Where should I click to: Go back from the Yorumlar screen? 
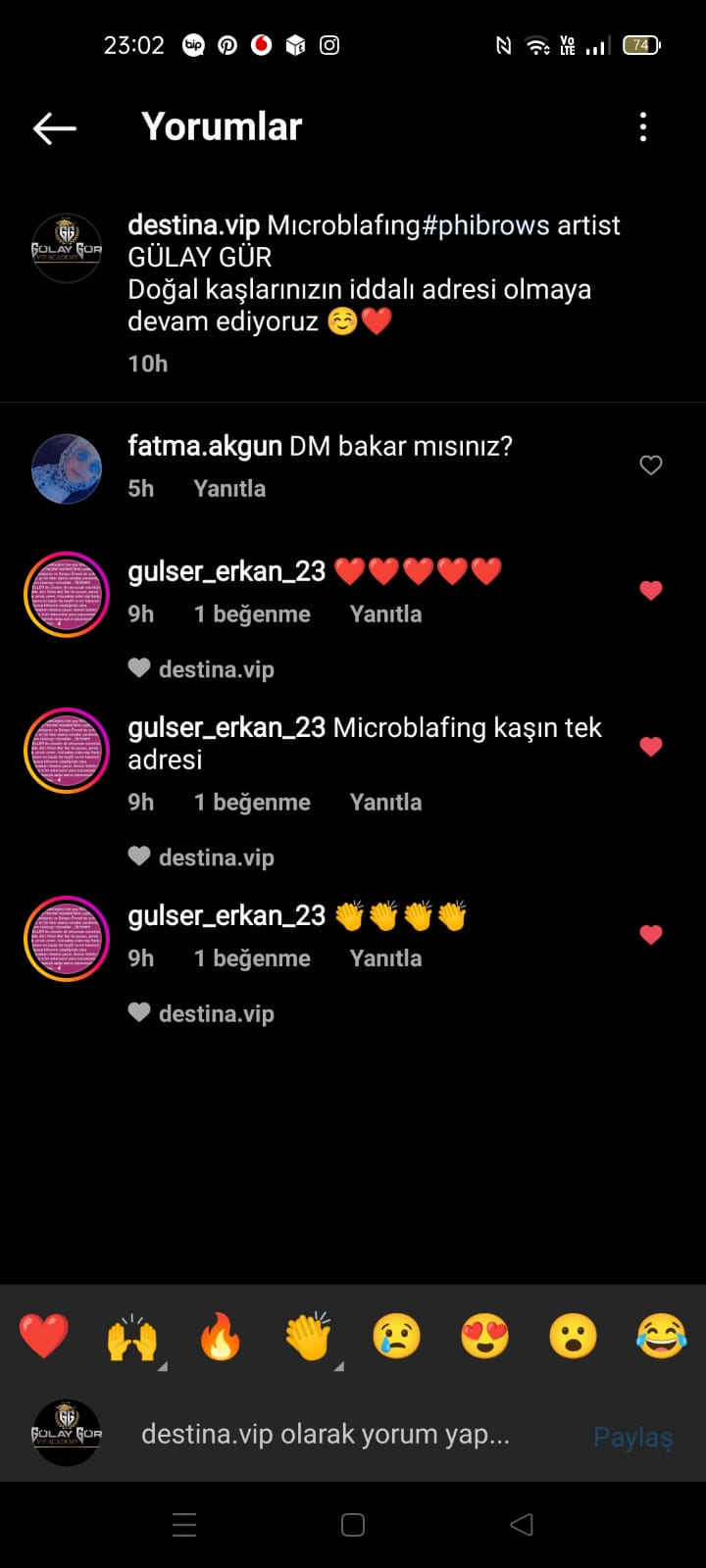[x=54, y=127]
